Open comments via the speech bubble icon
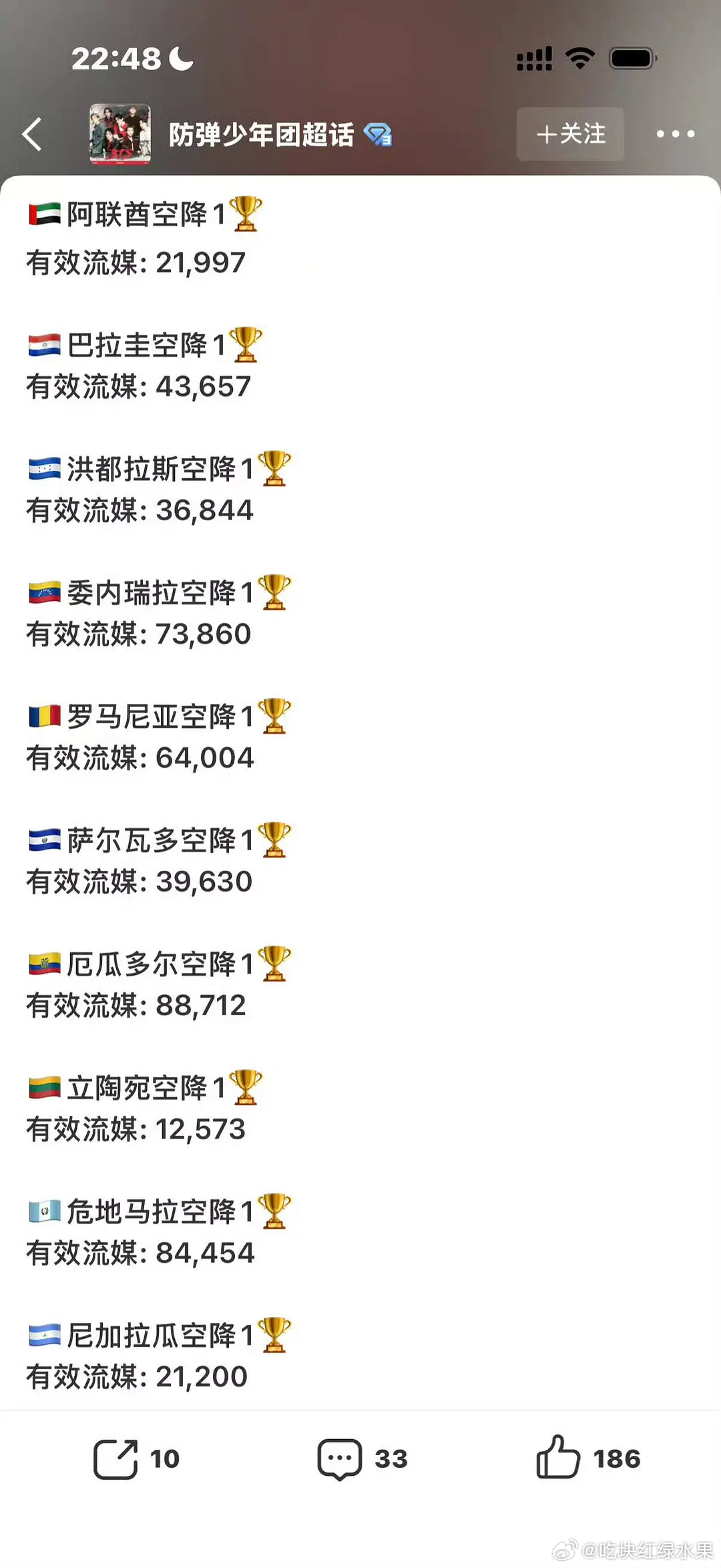Image resolution: width=721 pixels, height=1568 pixels. tap(340, 1459)
